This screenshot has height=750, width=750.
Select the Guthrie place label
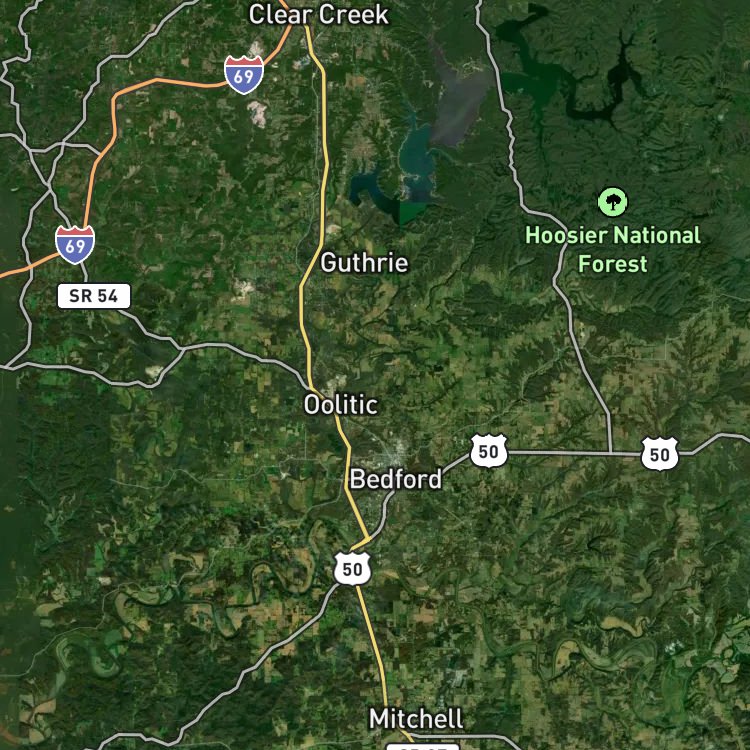(x=364, y=263)
